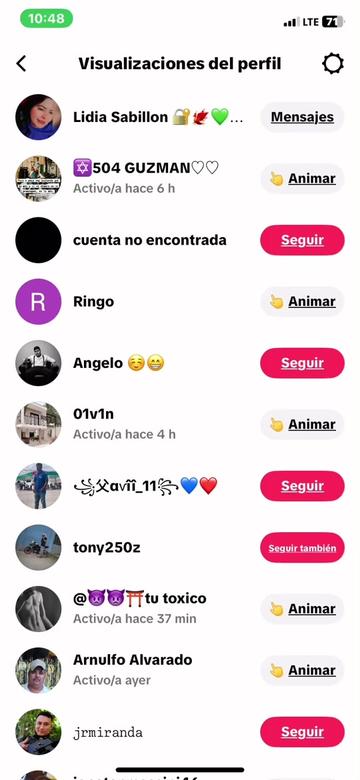
Task: Follow the cuenta no encontrada account
Action: [302, 240]
